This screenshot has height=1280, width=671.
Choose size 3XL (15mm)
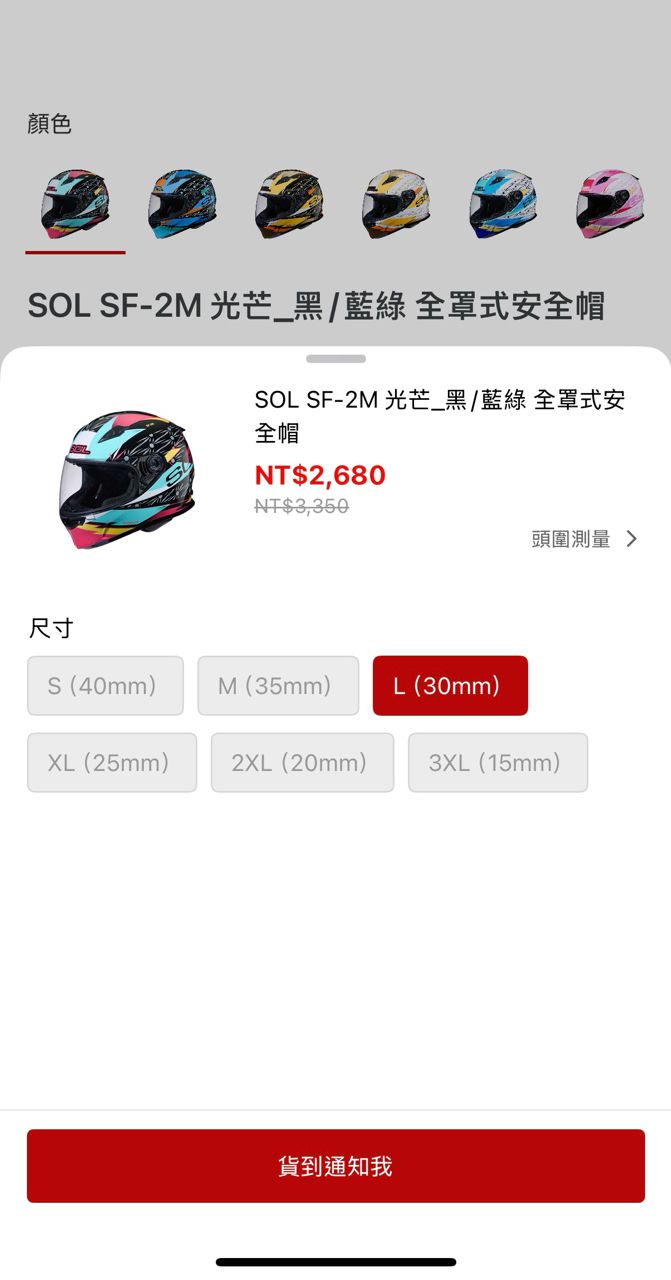point(497,763)
